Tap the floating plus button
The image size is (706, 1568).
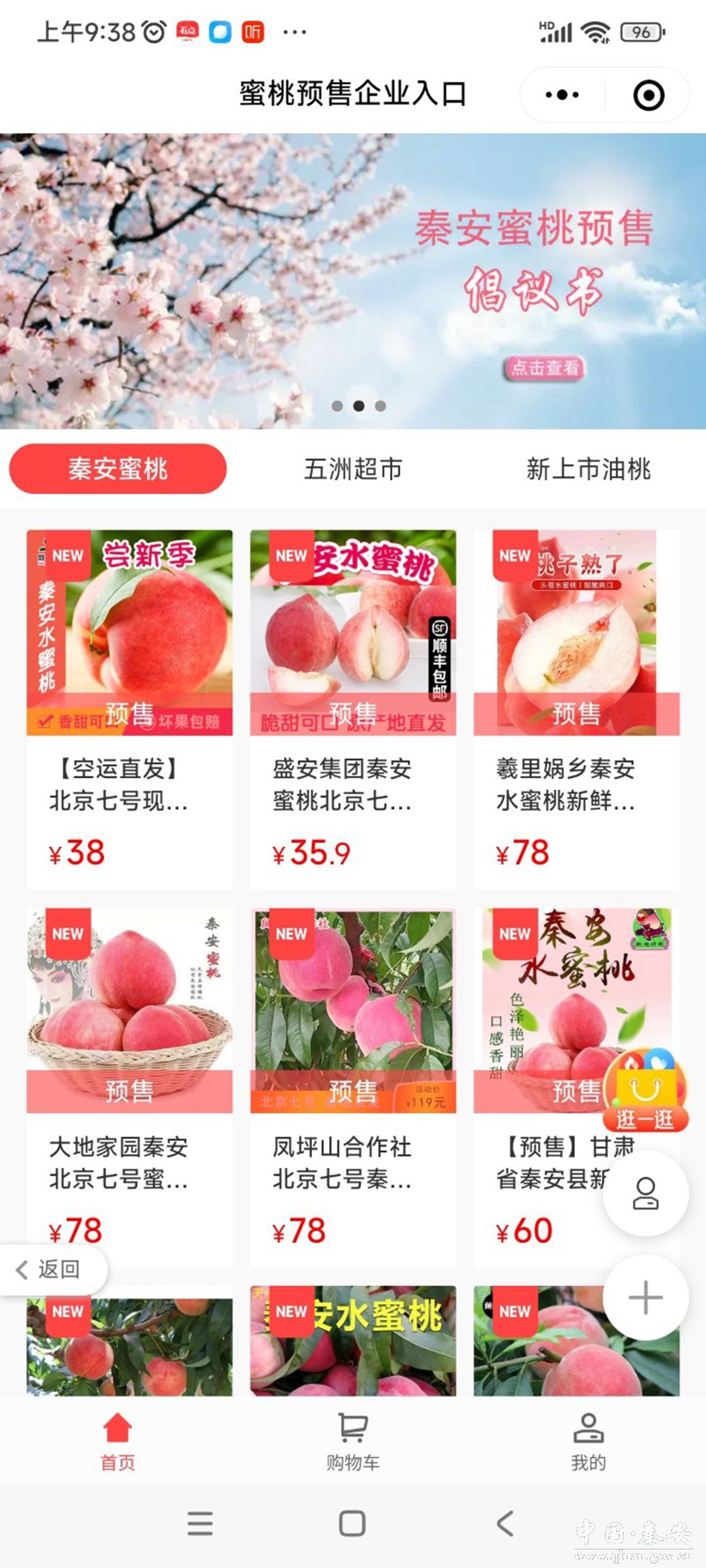pyautogui.click(x=645, y=1298)
